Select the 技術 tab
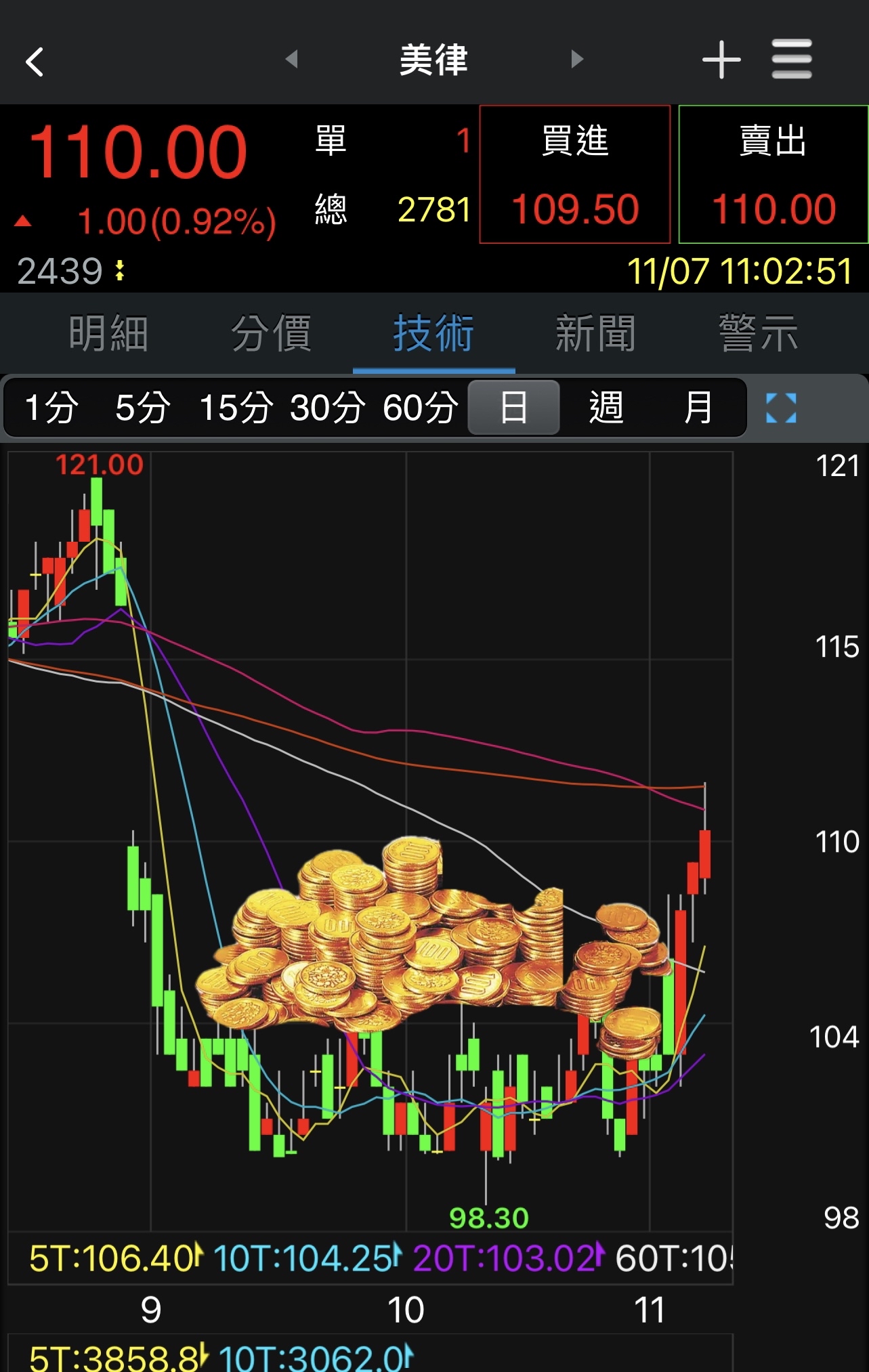Image resolution: width=869 pixels, height=1372 pixels. [433, 334]
